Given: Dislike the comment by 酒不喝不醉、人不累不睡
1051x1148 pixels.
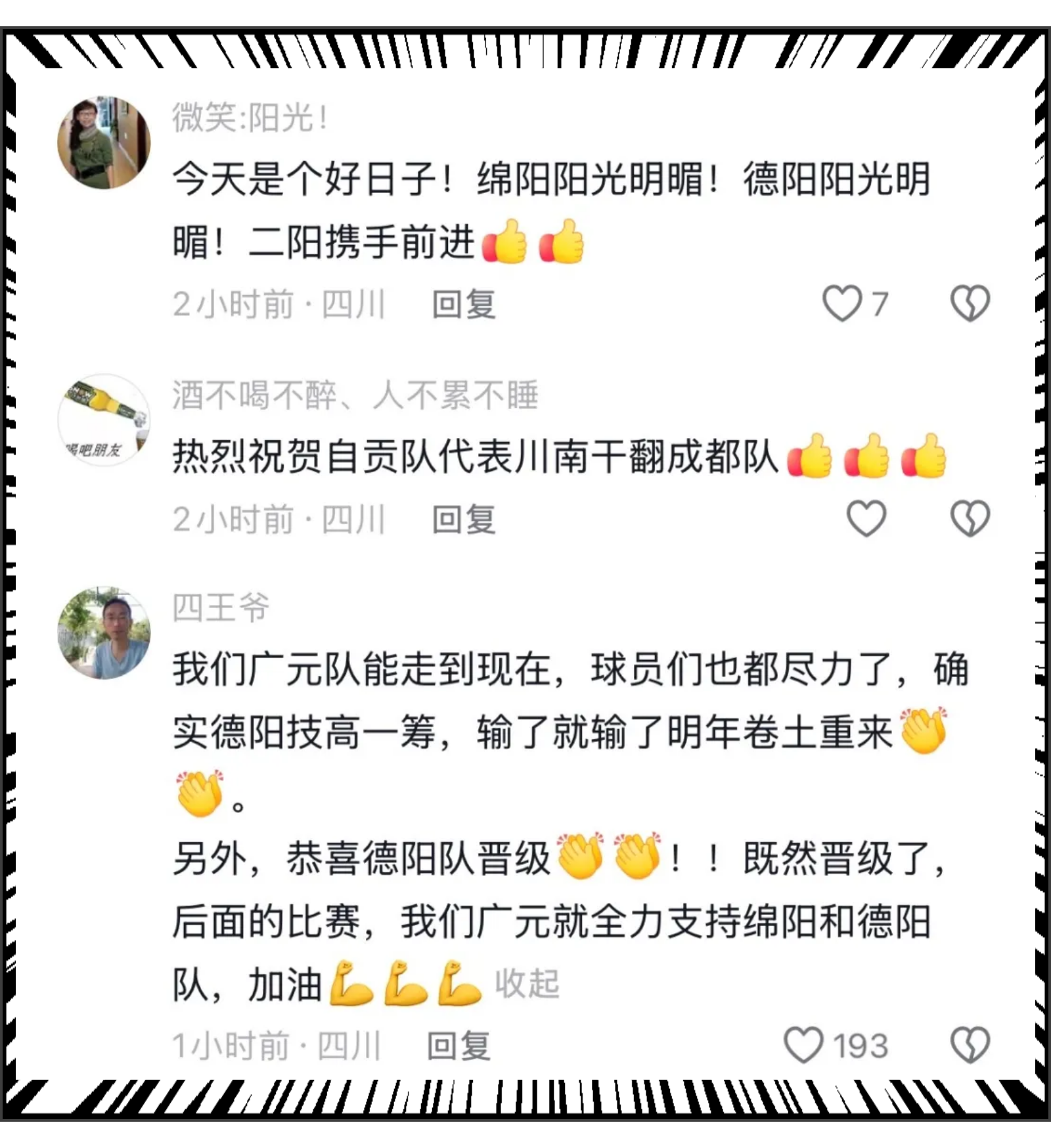Looking at the screenshot, I should click(x=970, y=519).
